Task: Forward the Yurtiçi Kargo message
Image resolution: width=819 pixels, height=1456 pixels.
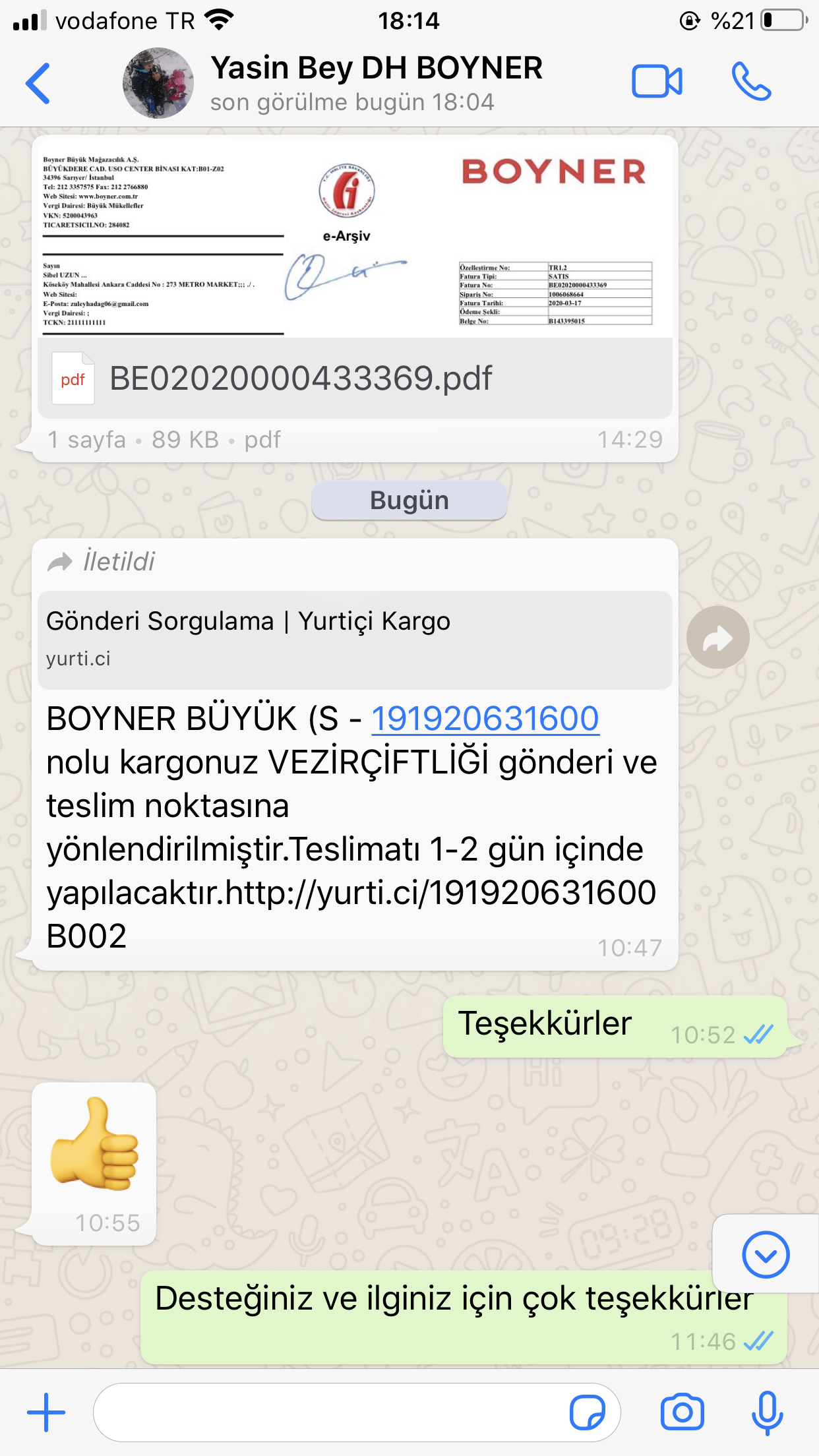Action: click(717, 638)
